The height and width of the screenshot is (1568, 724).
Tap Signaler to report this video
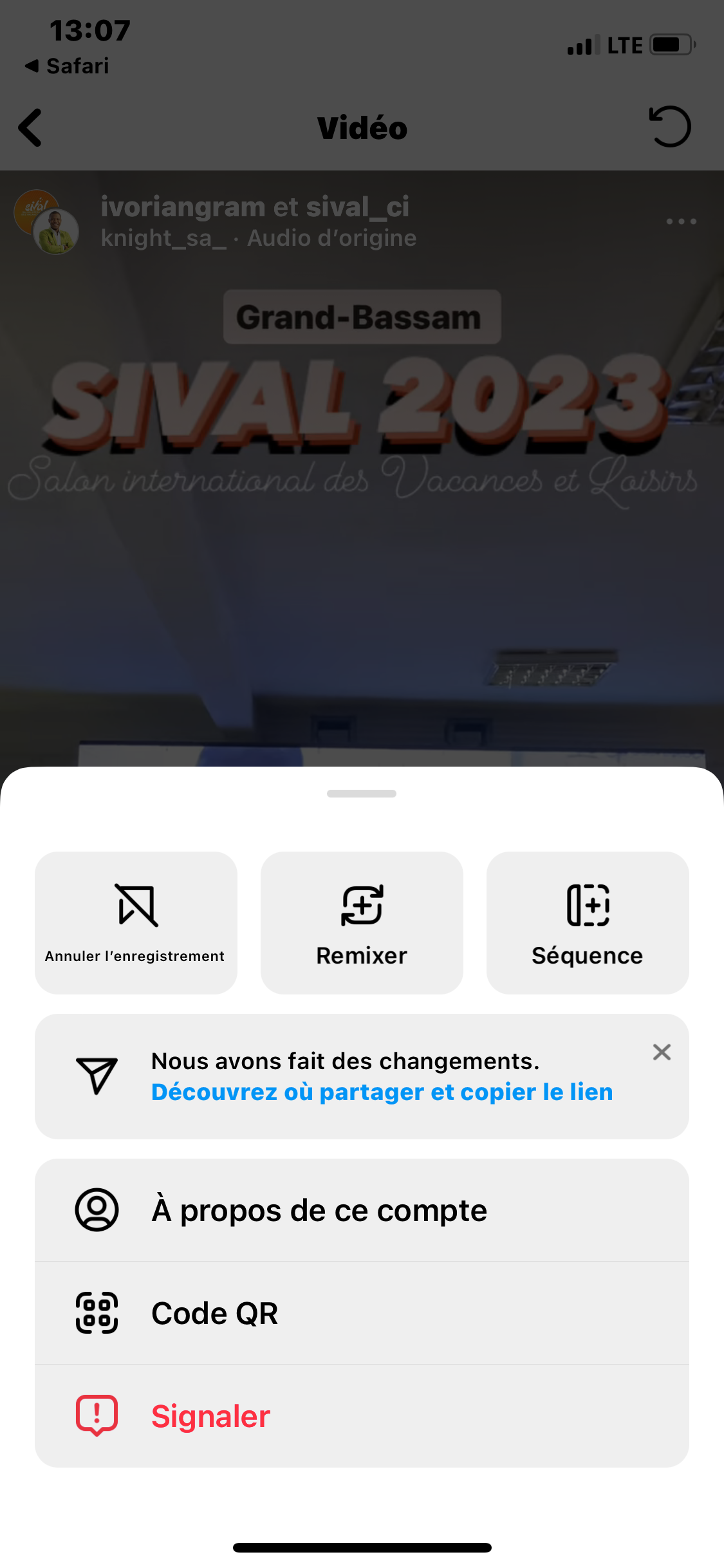click(362, 1416)
